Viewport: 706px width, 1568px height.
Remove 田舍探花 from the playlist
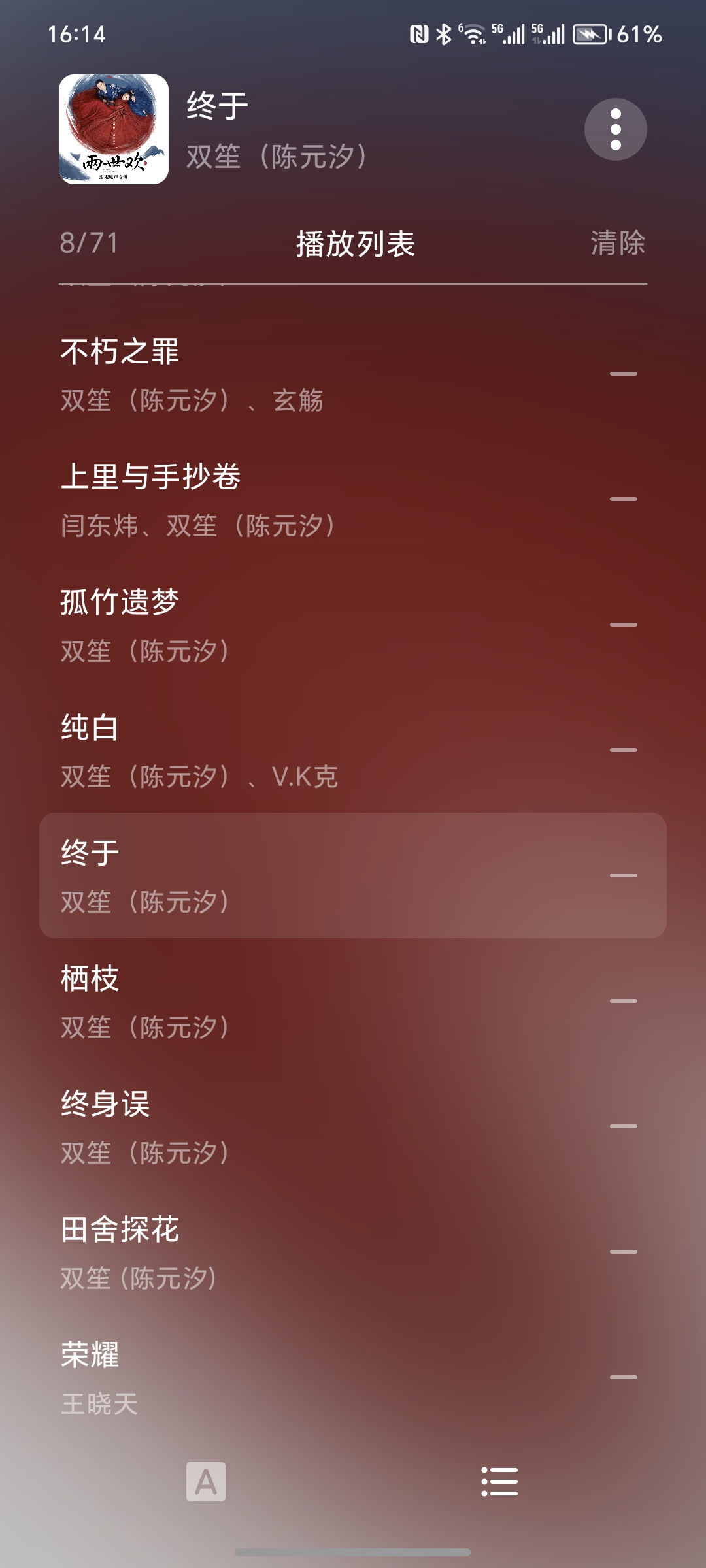[x=624, y=1252]
